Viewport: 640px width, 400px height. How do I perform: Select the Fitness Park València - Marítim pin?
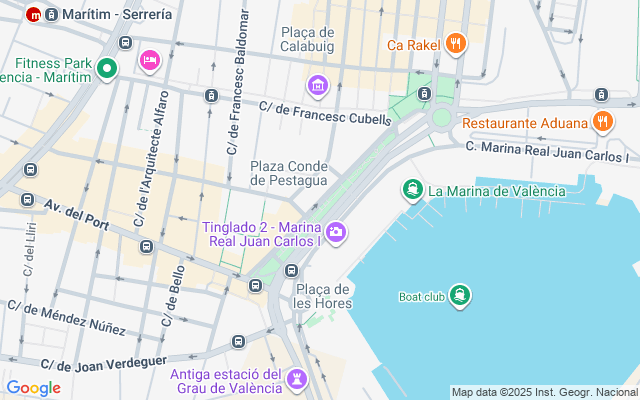(107, 70)
